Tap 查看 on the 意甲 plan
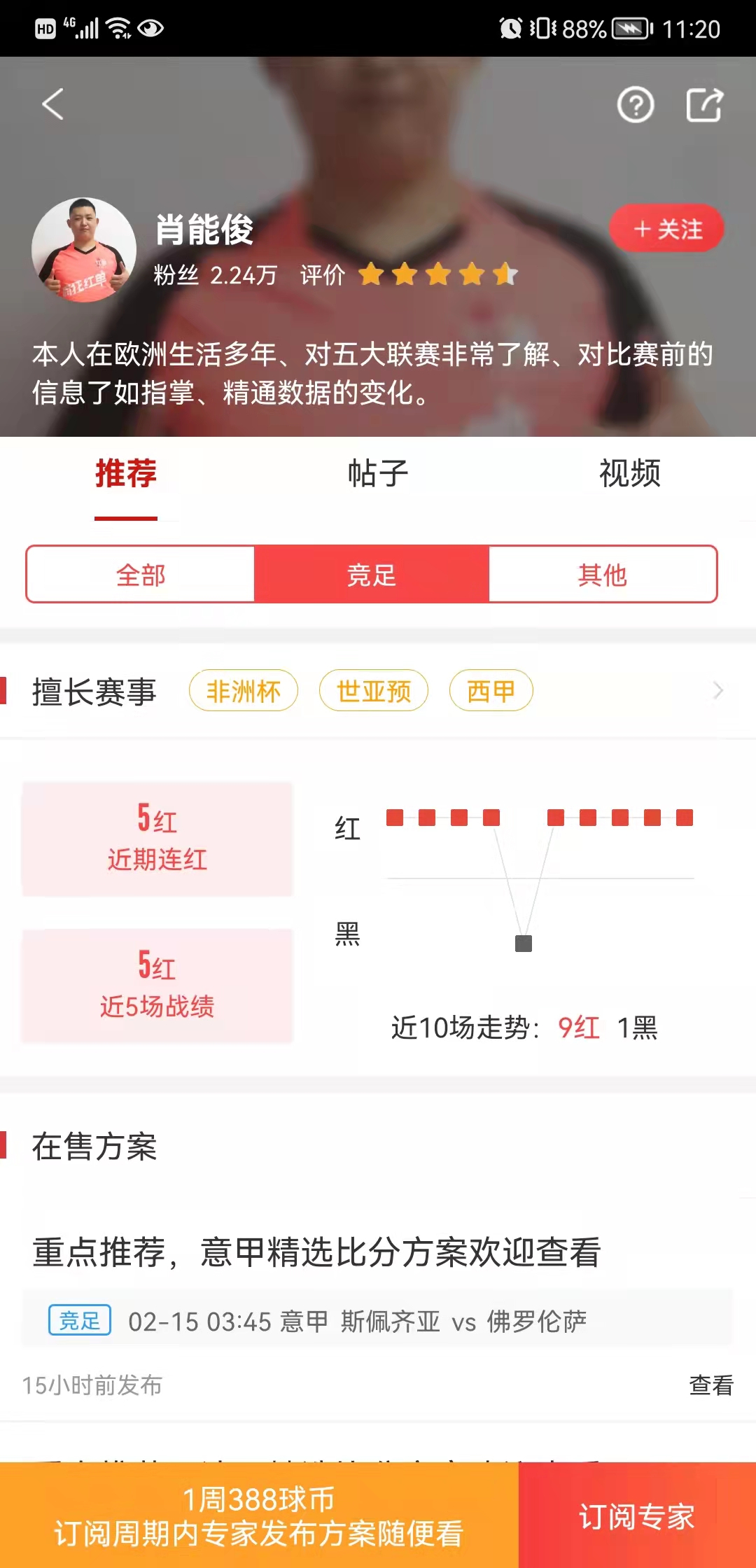The width and height of the screenshot is (756, 1568). [x=710, y=1385]
